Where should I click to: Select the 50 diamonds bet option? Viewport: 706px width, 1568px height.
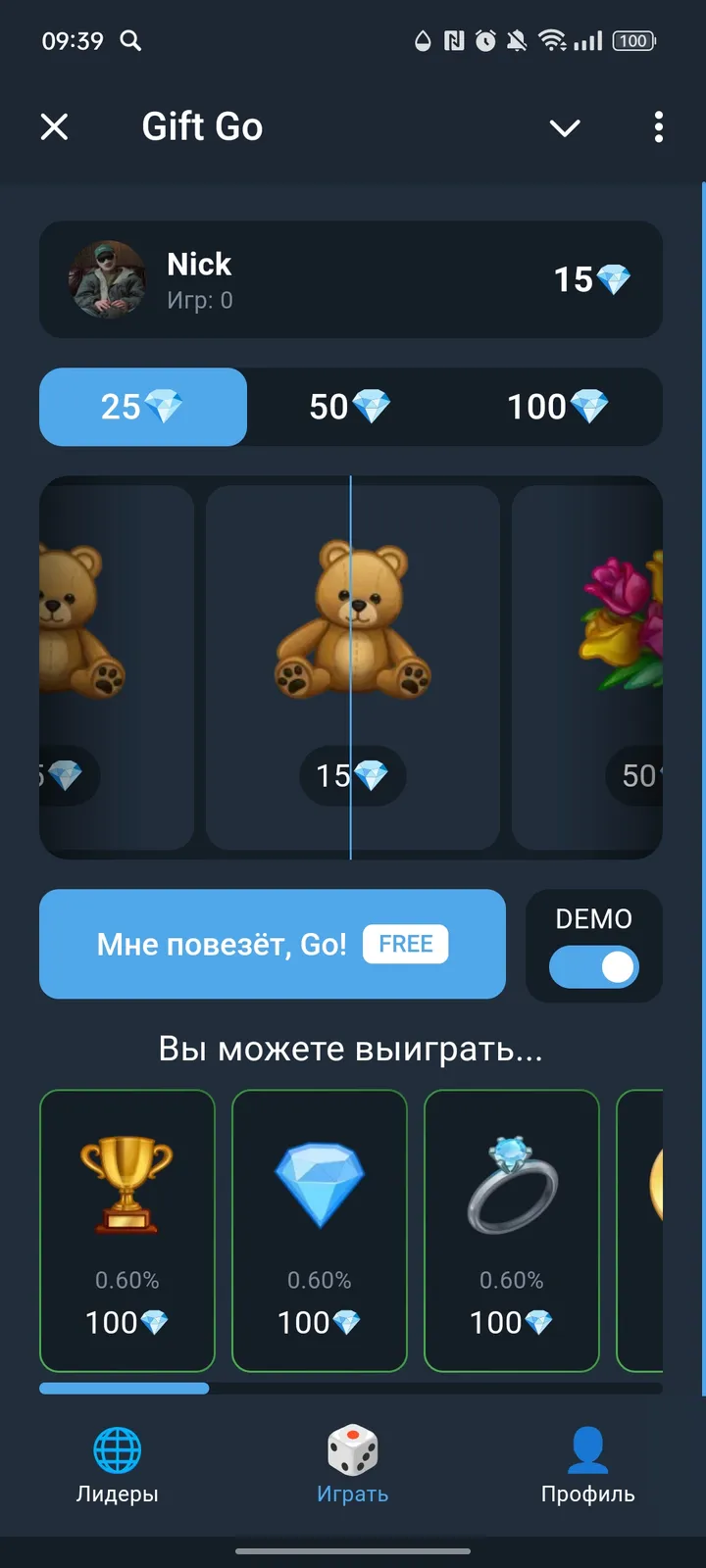[351, 407]
